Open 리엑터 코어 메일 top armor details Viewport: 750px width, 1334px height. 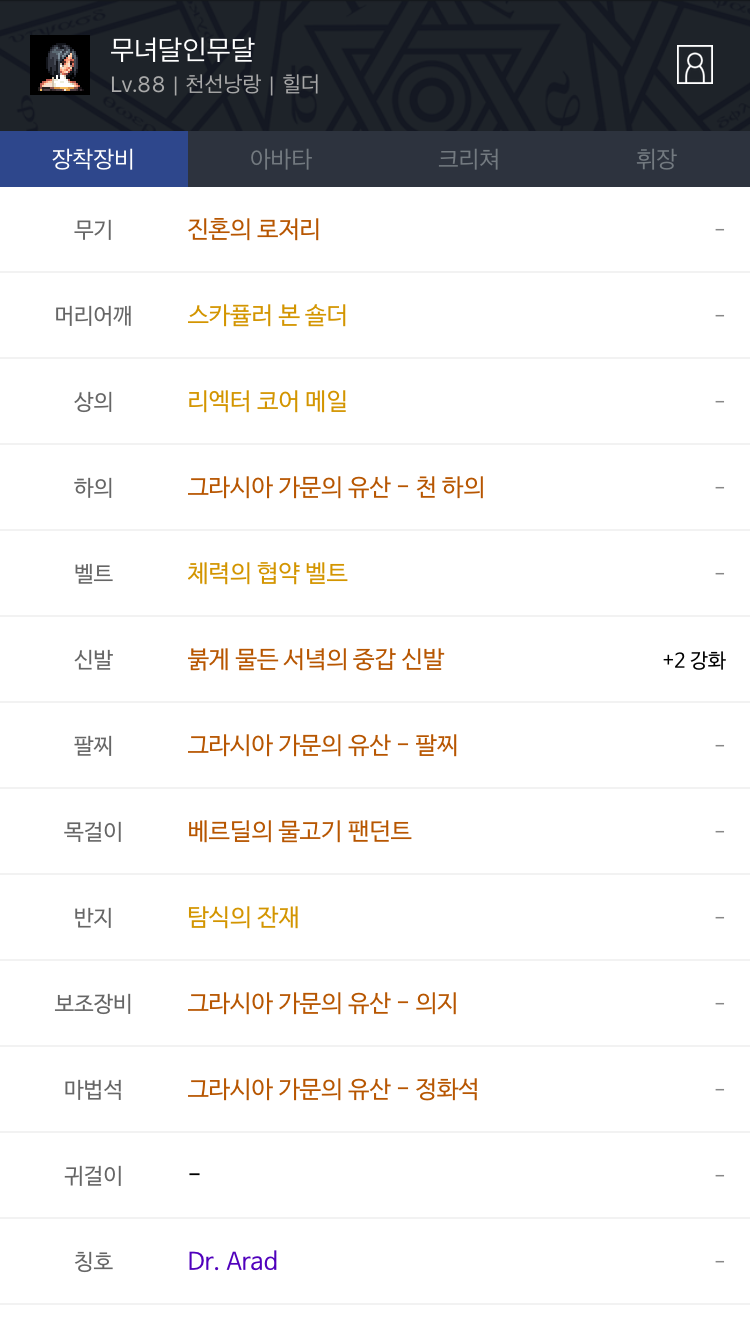pos(267,401)
